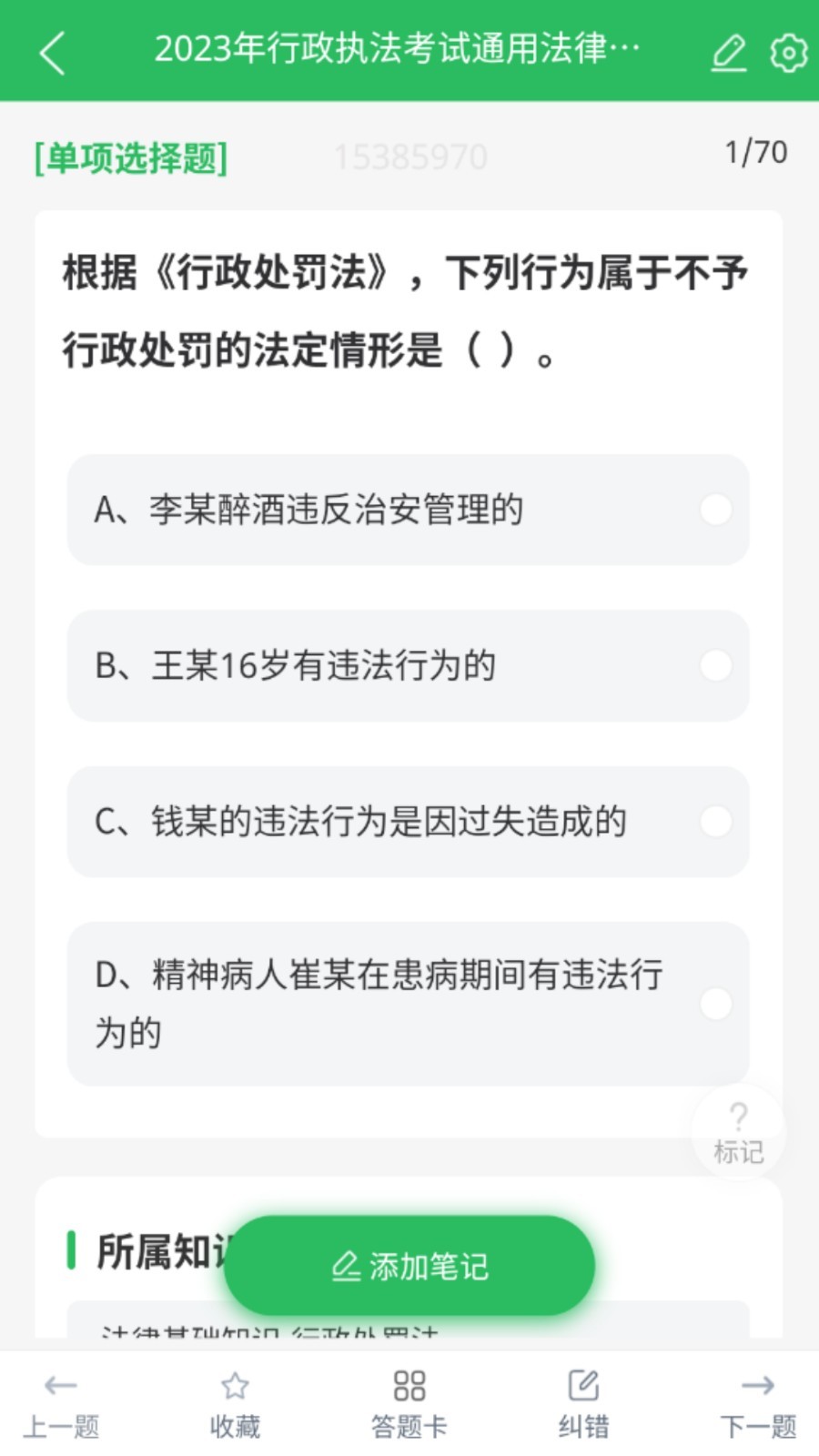Open the question title 2023年行政执法考试通用法律
This screenshot has width=819, height=1456.
[x=400, y=52]
